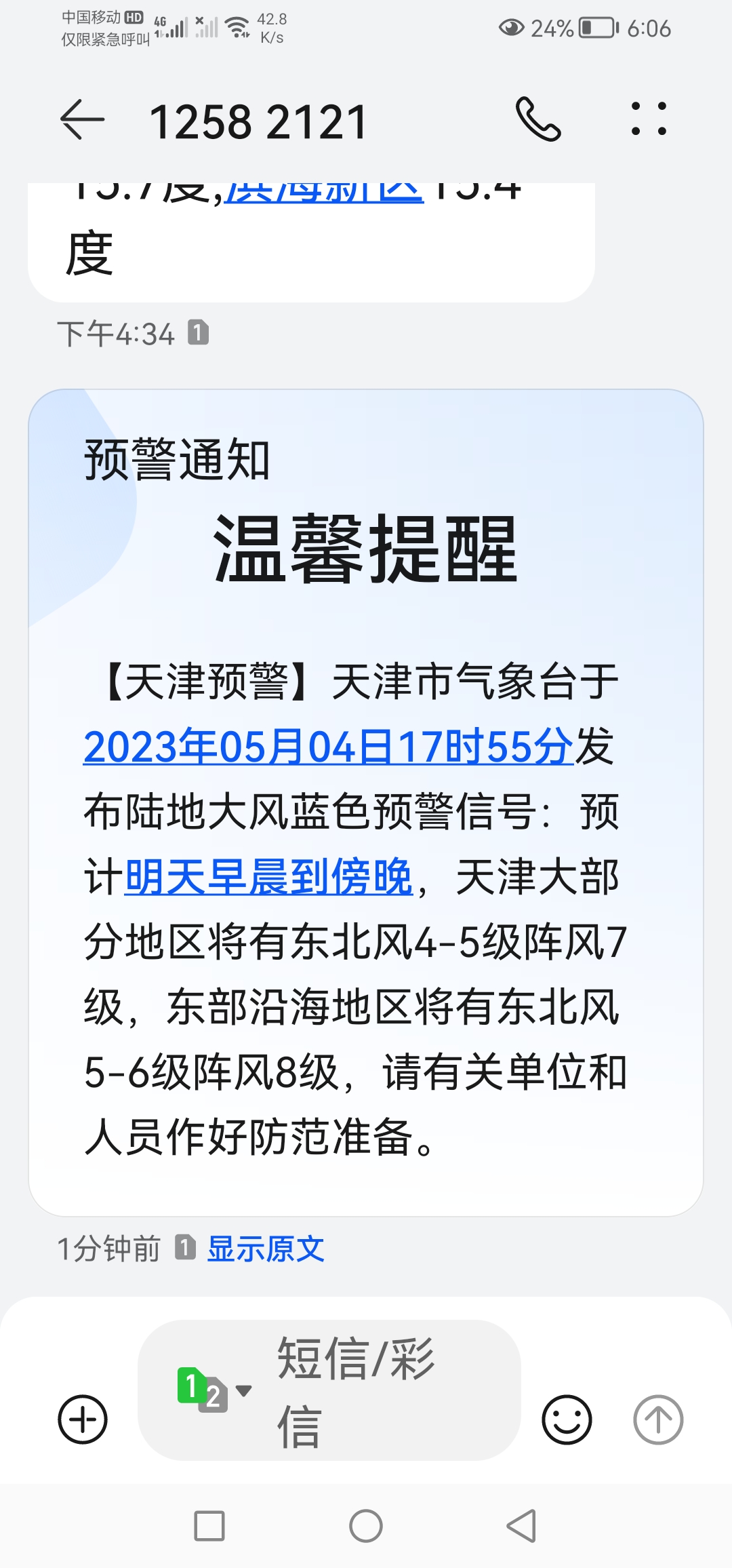Screen dimensions: 732x1568
Task: Tap the 2023年05月04日17时55分 date link
Action: point(329,747)
